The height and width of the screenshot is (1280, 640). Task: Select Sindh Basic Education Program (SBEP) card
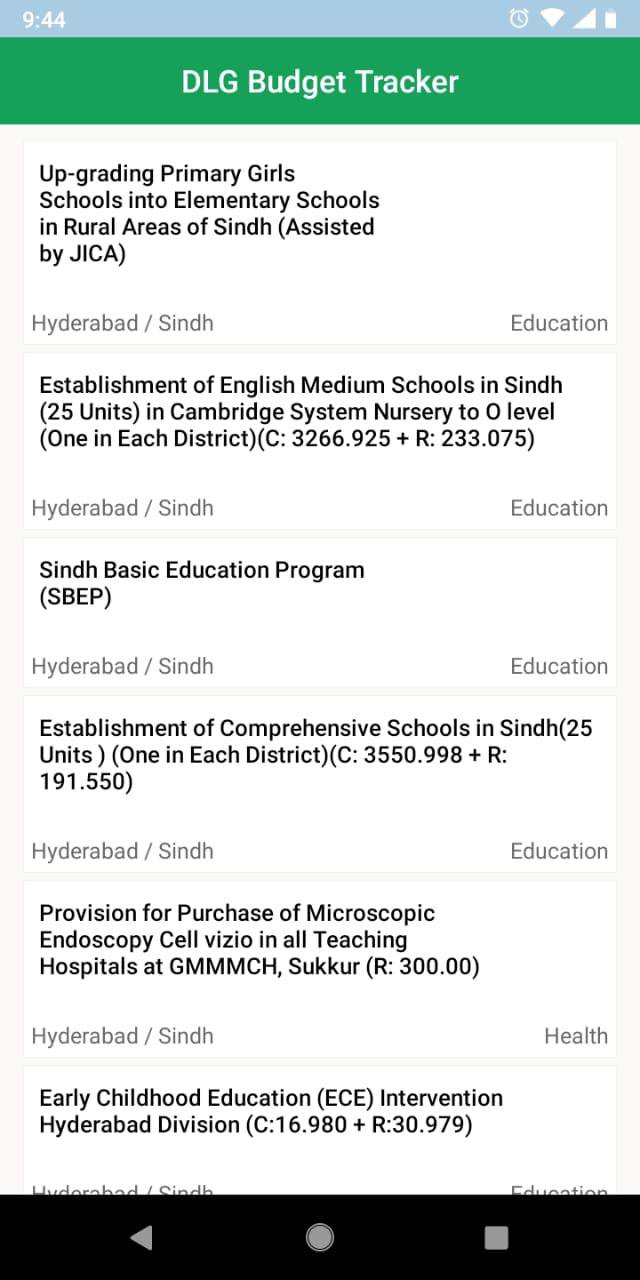[x=319, y=611]
